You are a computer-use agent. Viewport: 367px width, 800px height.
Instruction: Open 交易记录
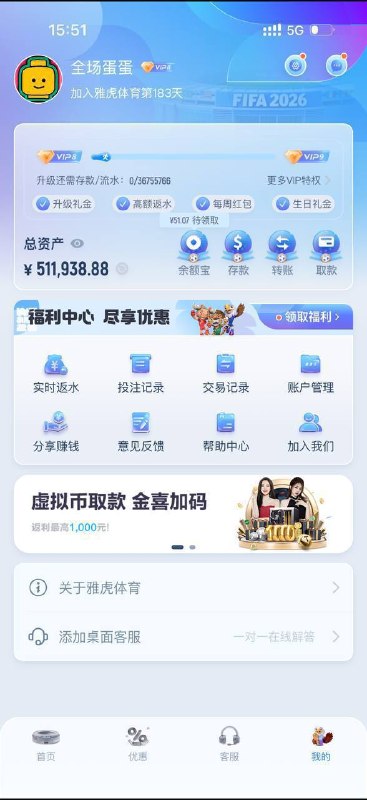point(226,373)
